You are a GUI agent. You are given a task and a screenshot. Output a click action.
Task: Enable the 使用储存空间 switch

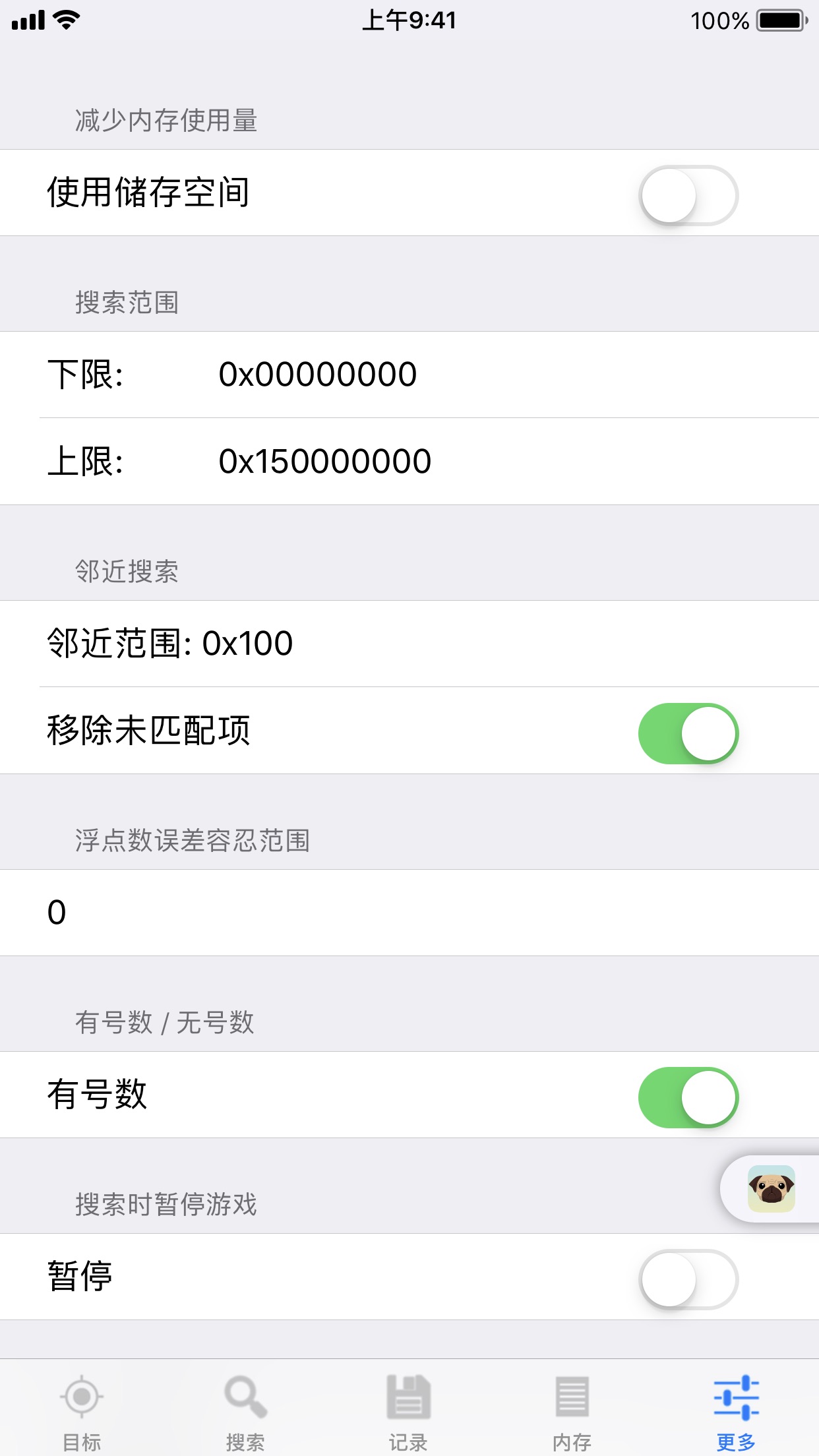(688, 195)
